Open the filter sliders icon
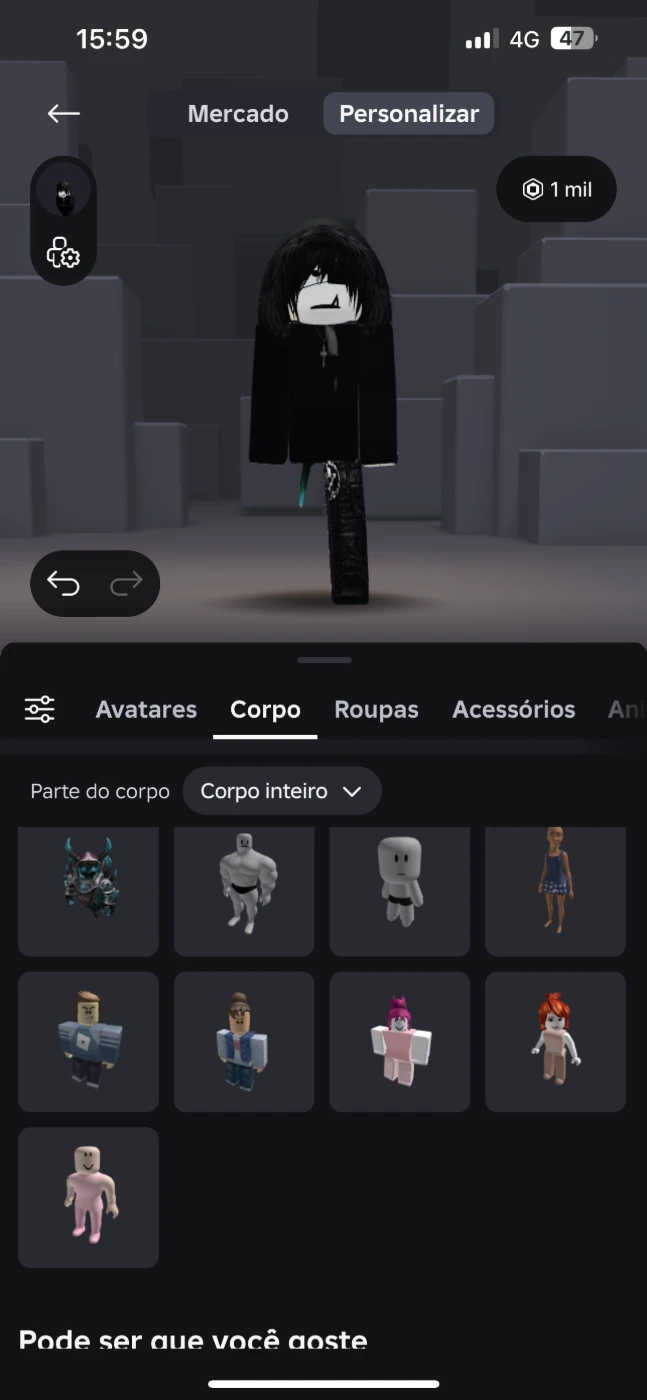 pyautogui.click(x=40, y=710)
